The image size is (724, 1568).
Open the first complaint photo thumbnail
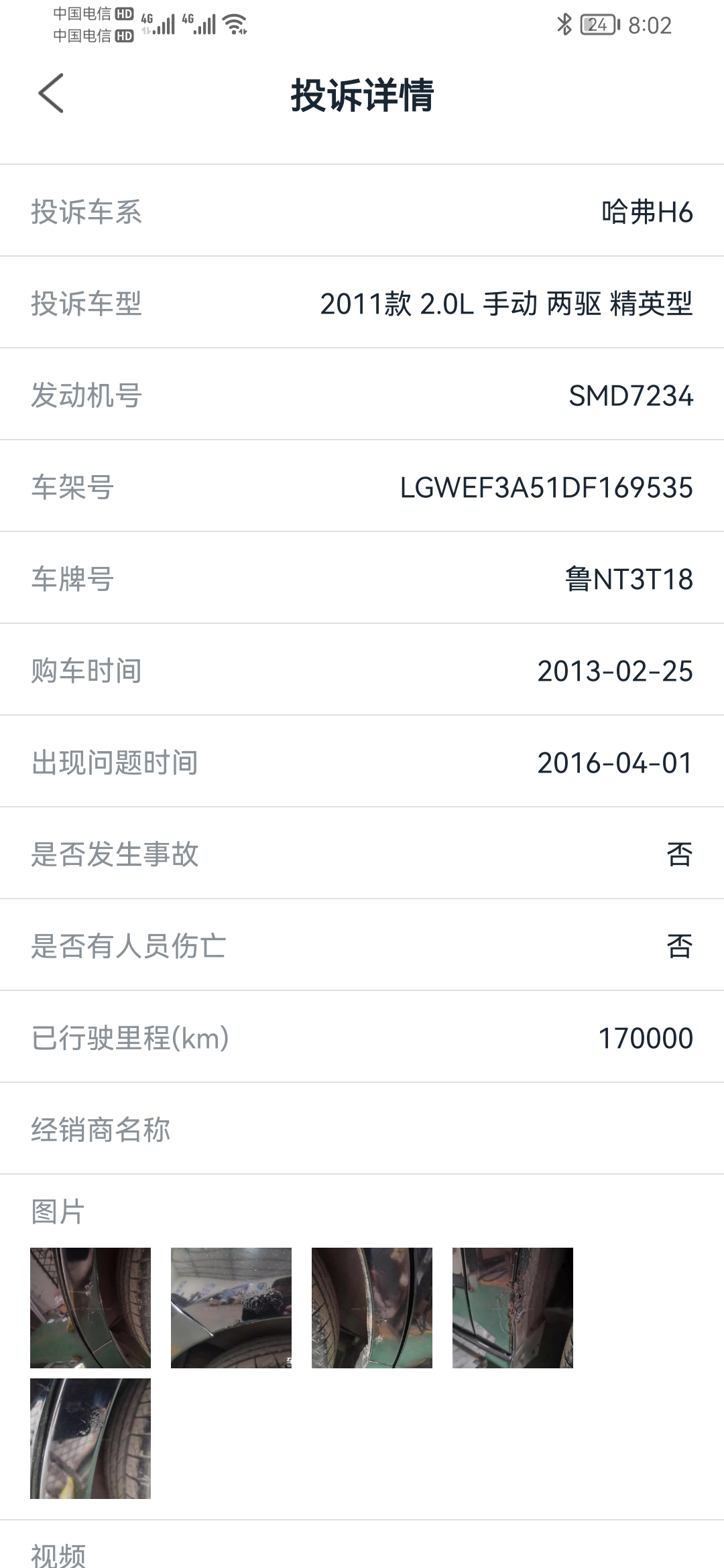(90, 1307)
